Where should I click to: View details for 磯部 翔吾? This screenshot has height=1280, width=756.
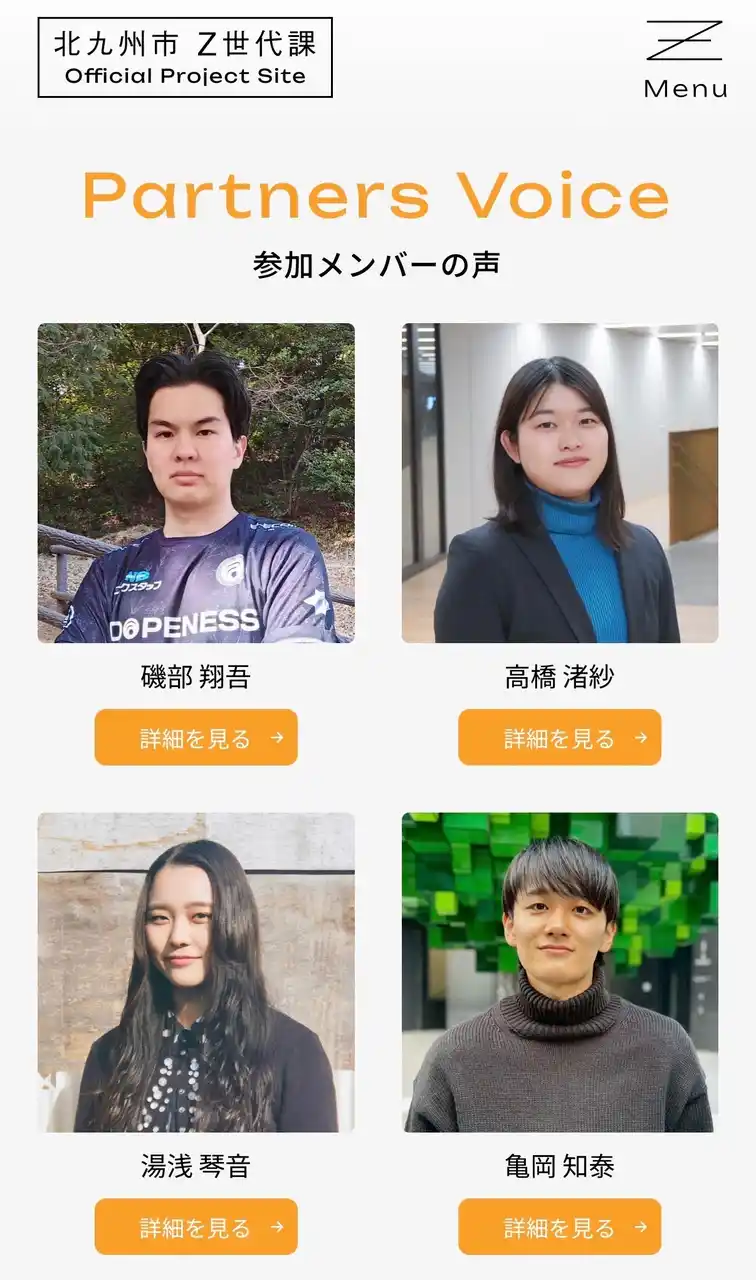(196, 738)
